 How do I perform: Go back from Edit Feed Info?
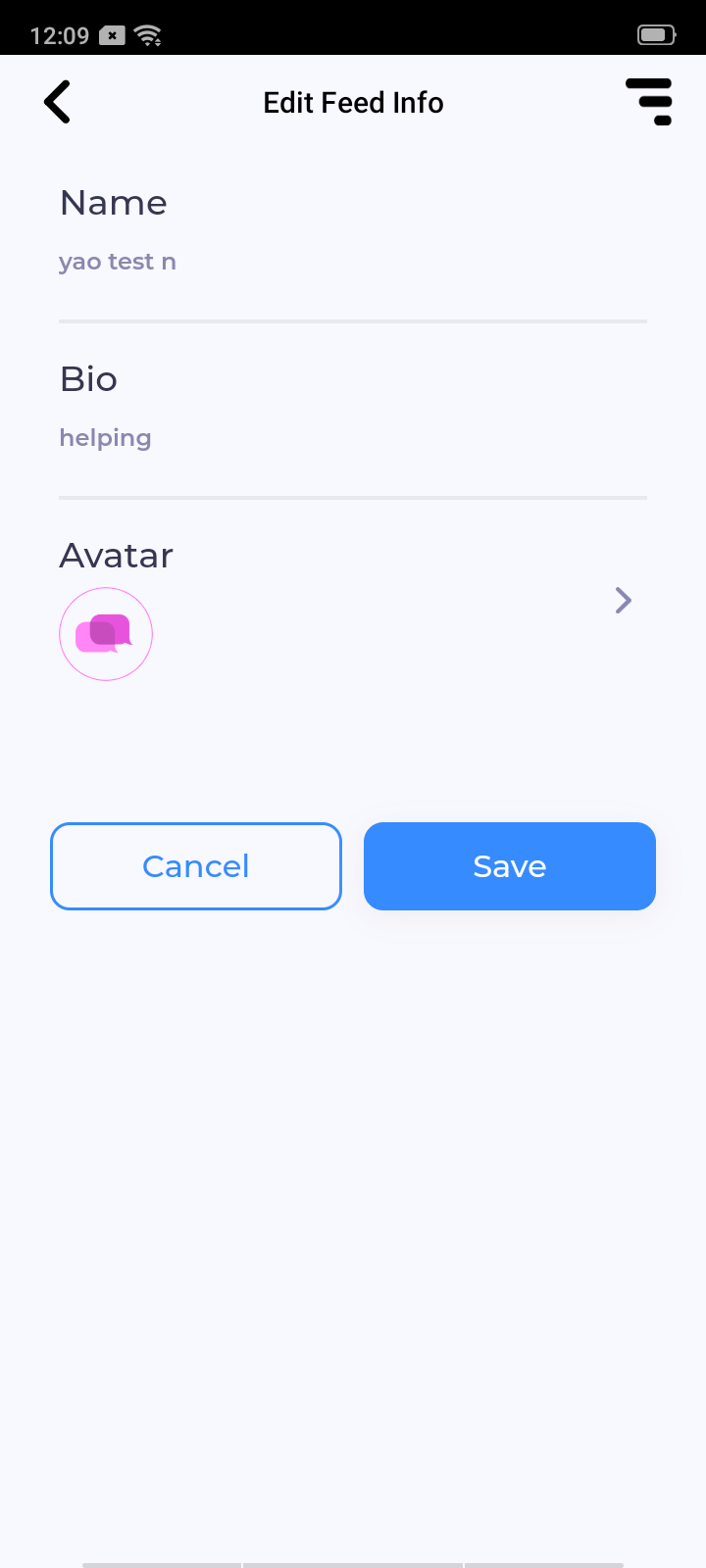(58, 102)
